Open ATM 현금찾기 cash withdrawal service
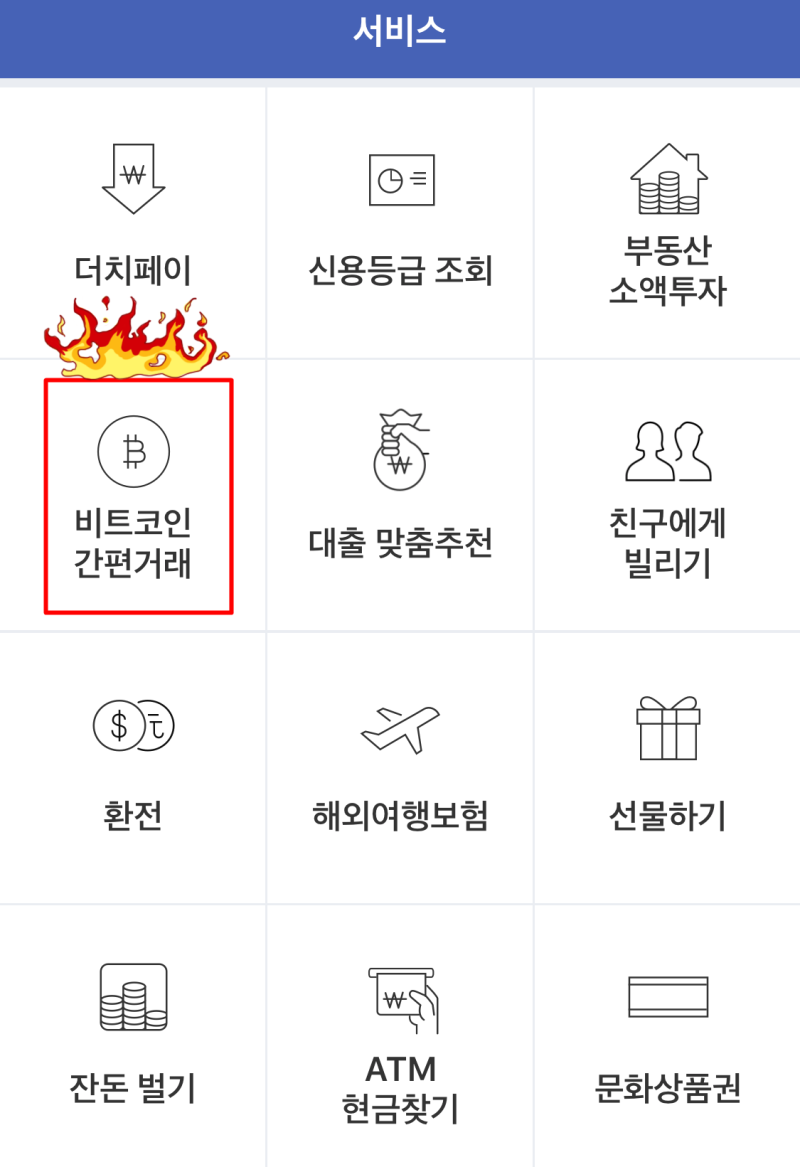The height and width of the screenshot is (1167, 800). click(x=400, y=1035)
